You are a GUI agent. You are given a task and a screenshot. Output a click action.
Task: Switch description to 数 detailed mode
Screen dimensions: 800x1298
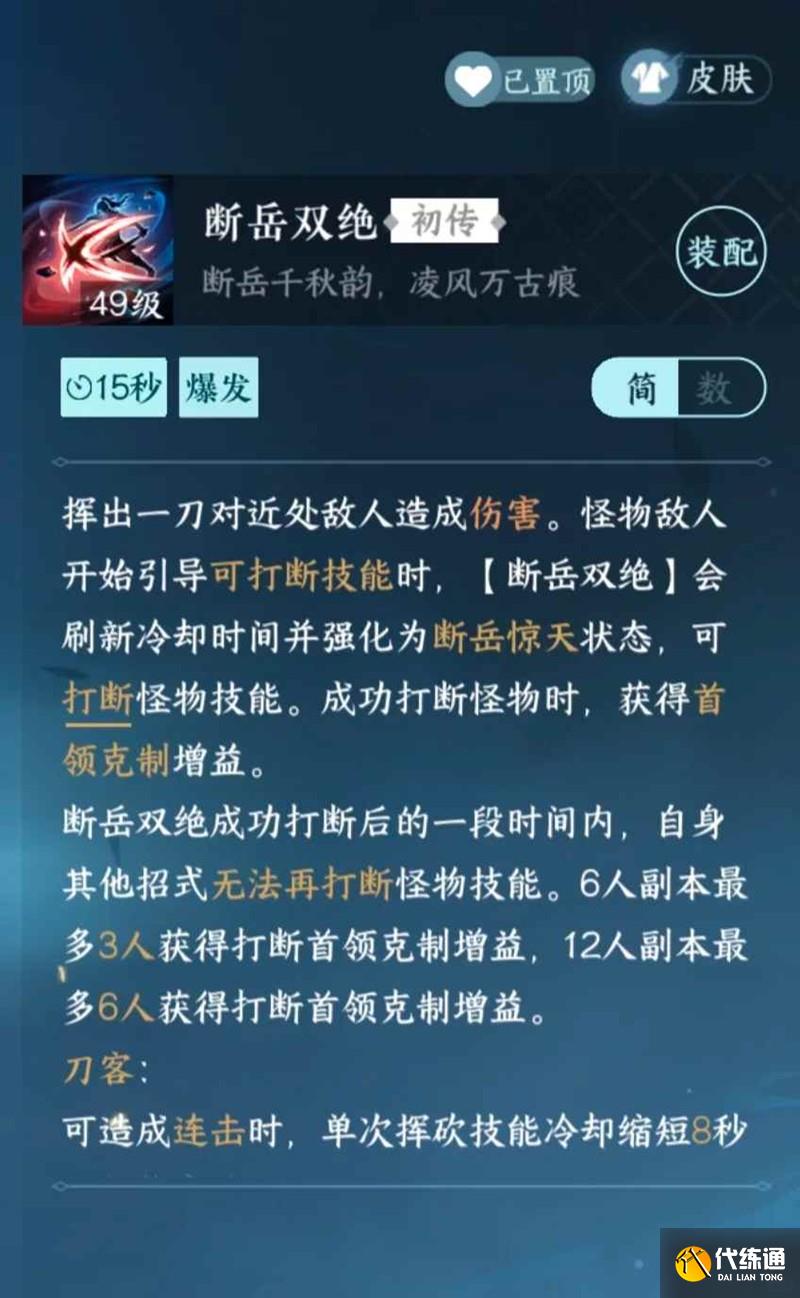click(714, 388)
